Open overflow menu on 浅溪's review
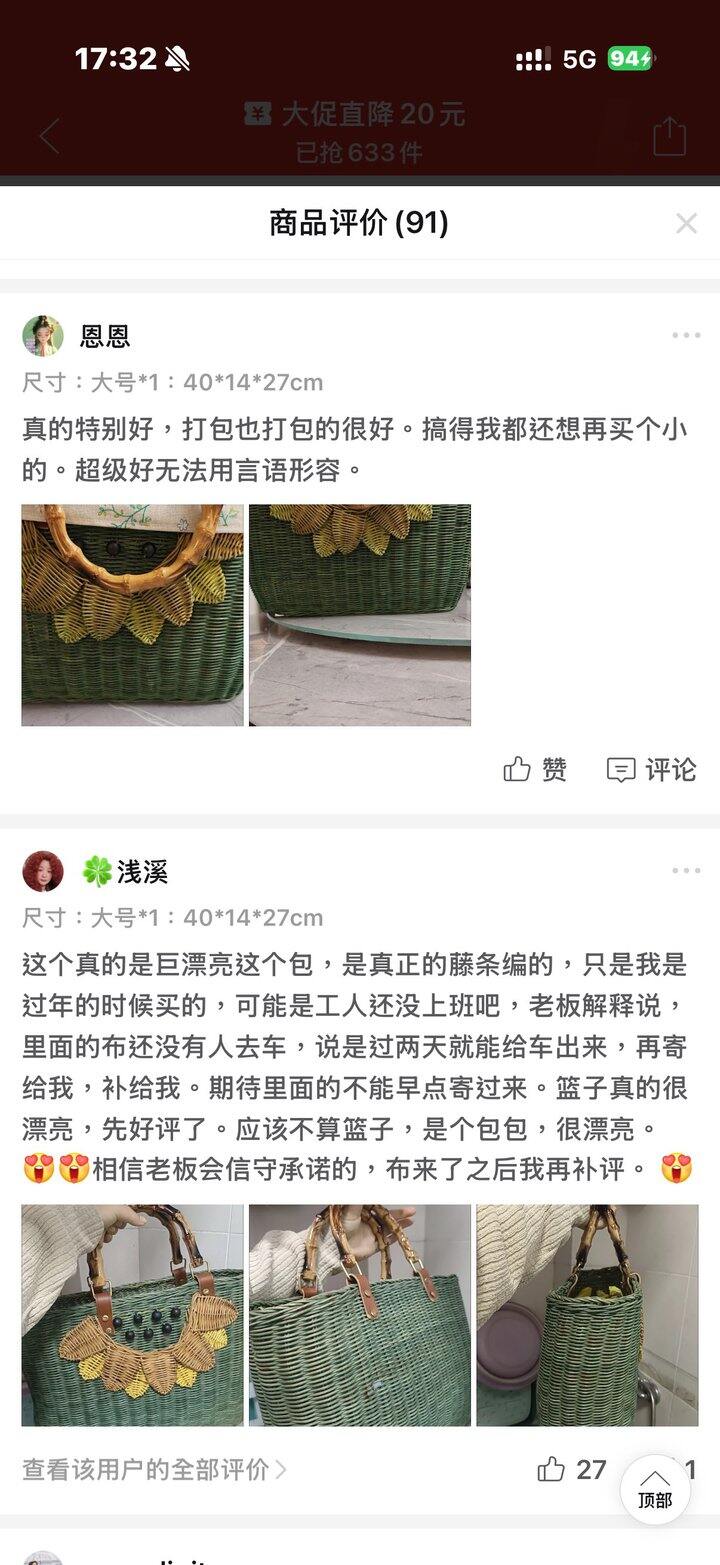 (686, 871)
